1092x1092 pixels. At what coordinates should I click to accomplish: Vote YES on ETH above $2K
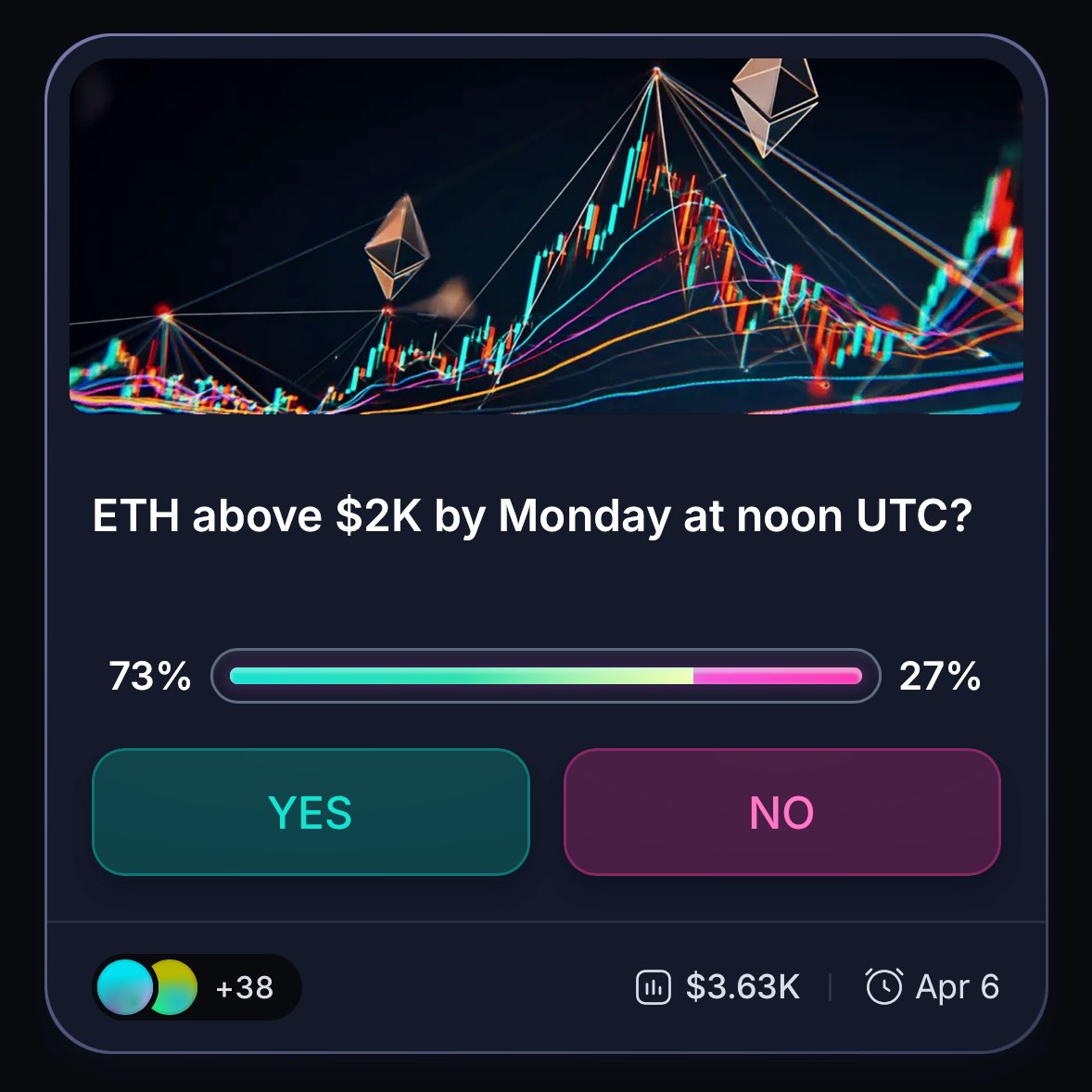(x=311, y=812)
